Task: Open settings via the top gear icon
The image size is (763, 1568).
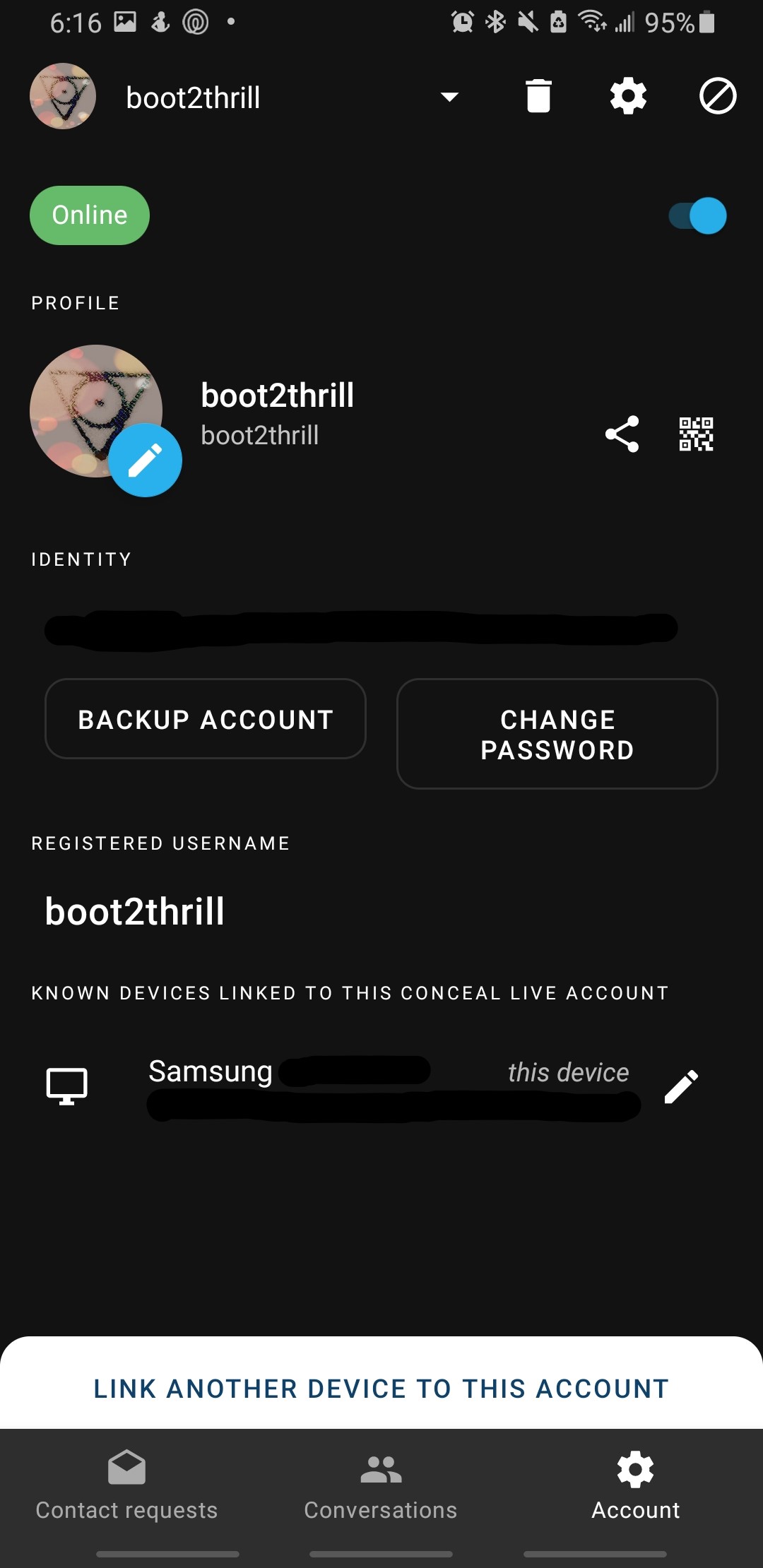Action: (628, 96)
